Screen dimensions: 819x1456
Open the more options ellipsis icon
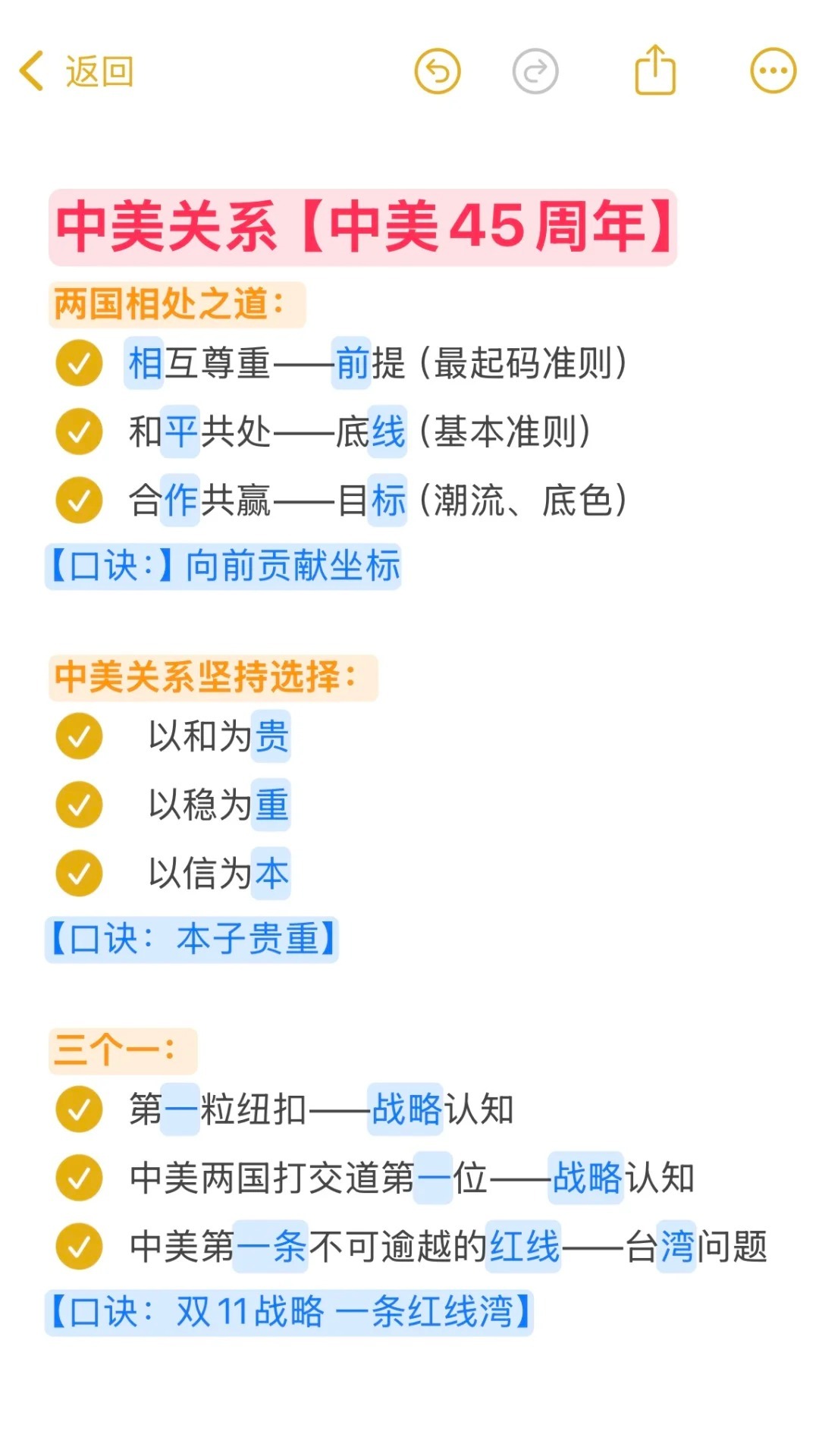point(772,70)
